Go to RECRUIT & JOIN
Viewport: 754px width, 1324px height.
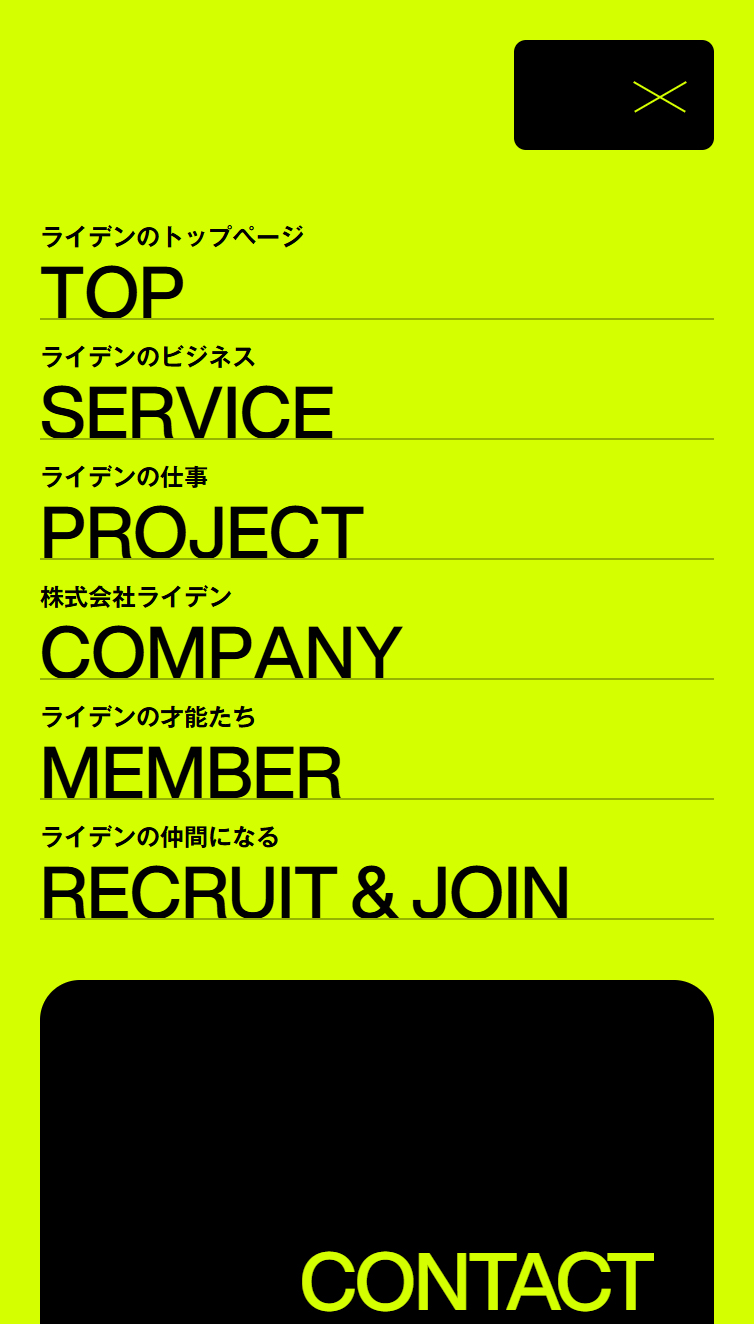[305, 890]
